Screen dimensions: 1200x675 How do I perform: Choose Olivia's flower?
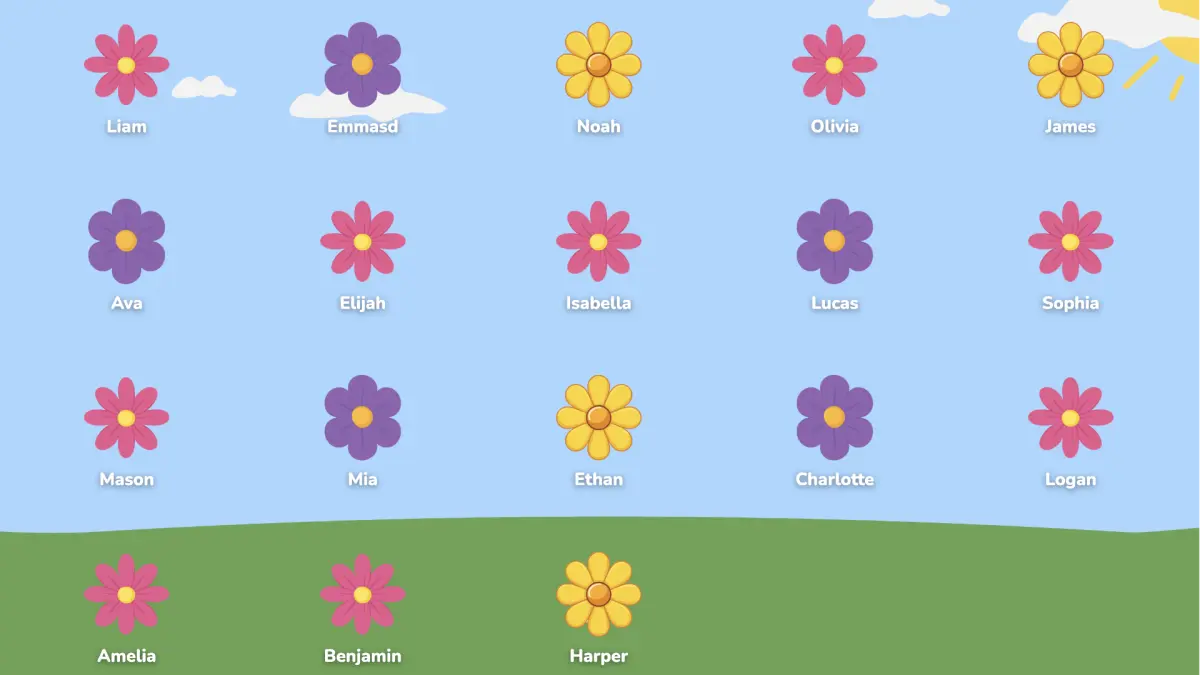coord(834,65)
